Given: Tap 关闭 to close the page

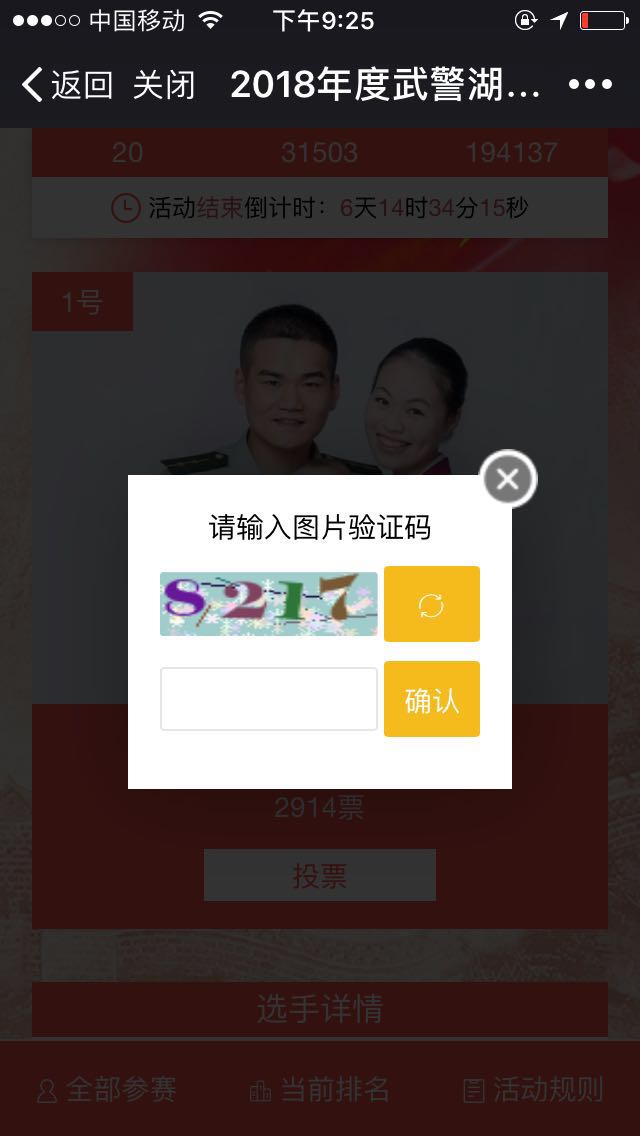Looking at the screenshot, I should pyautogui.click(x=164, y=86).
